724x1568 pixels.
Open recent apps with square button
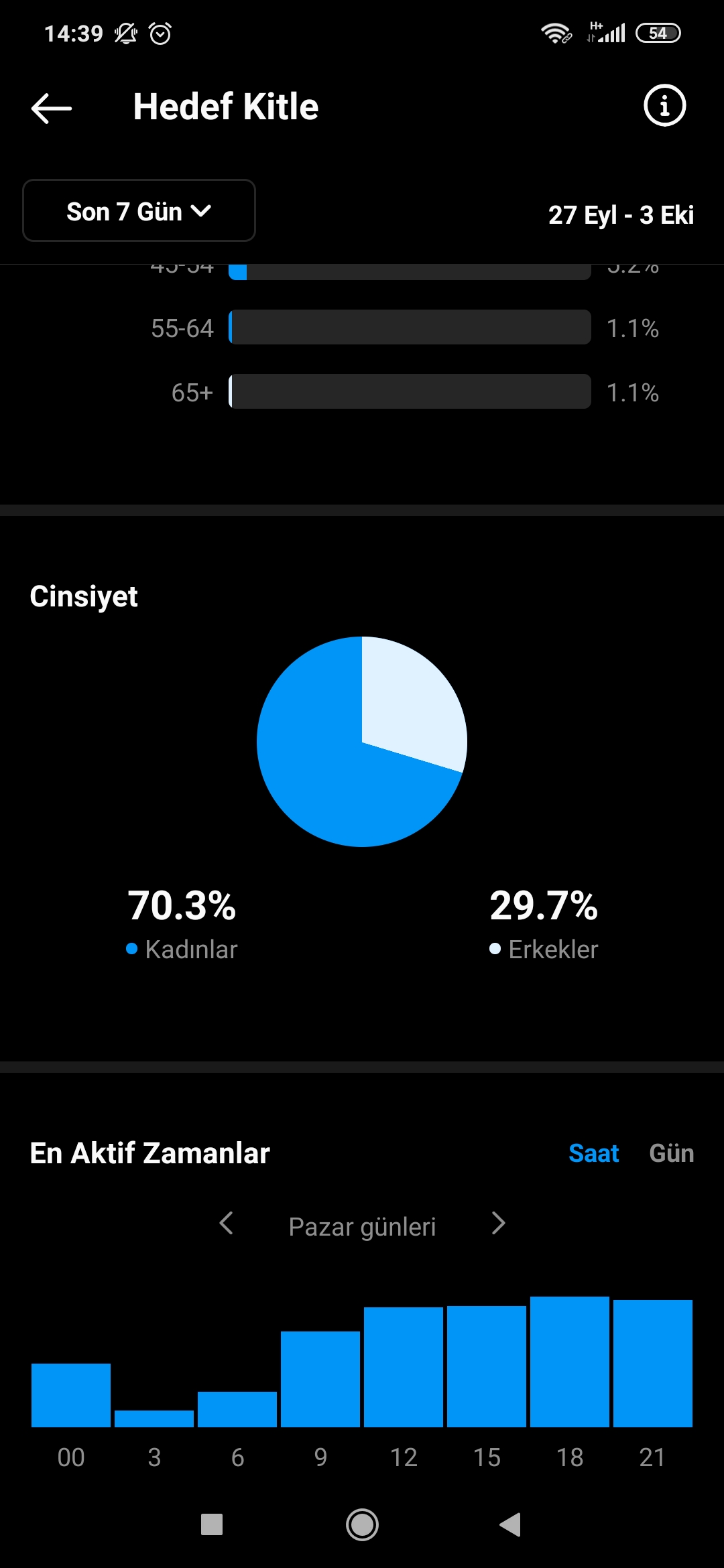click(x=212, y=1524)
